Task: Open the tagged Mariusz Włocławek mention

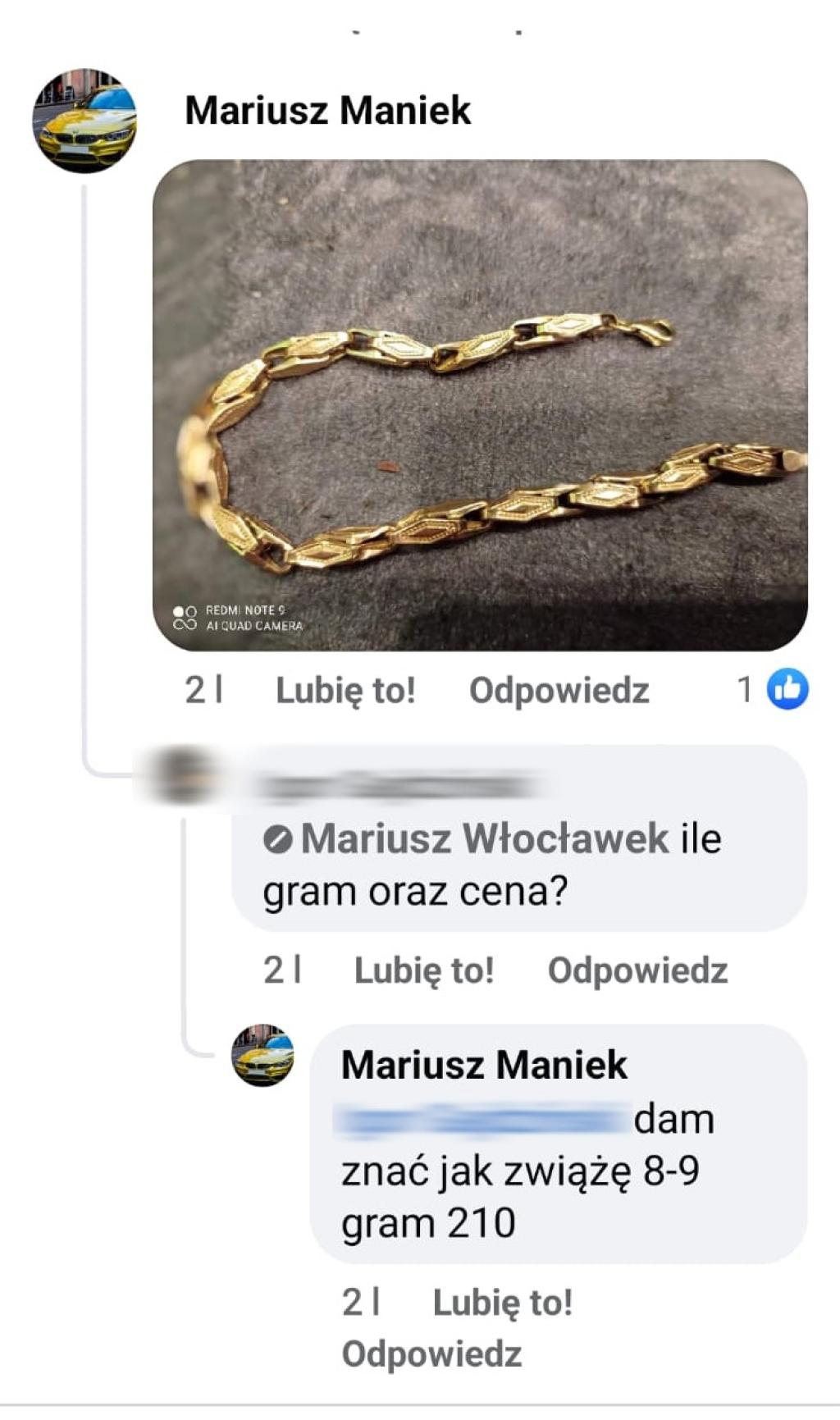Action: (484, 838)
